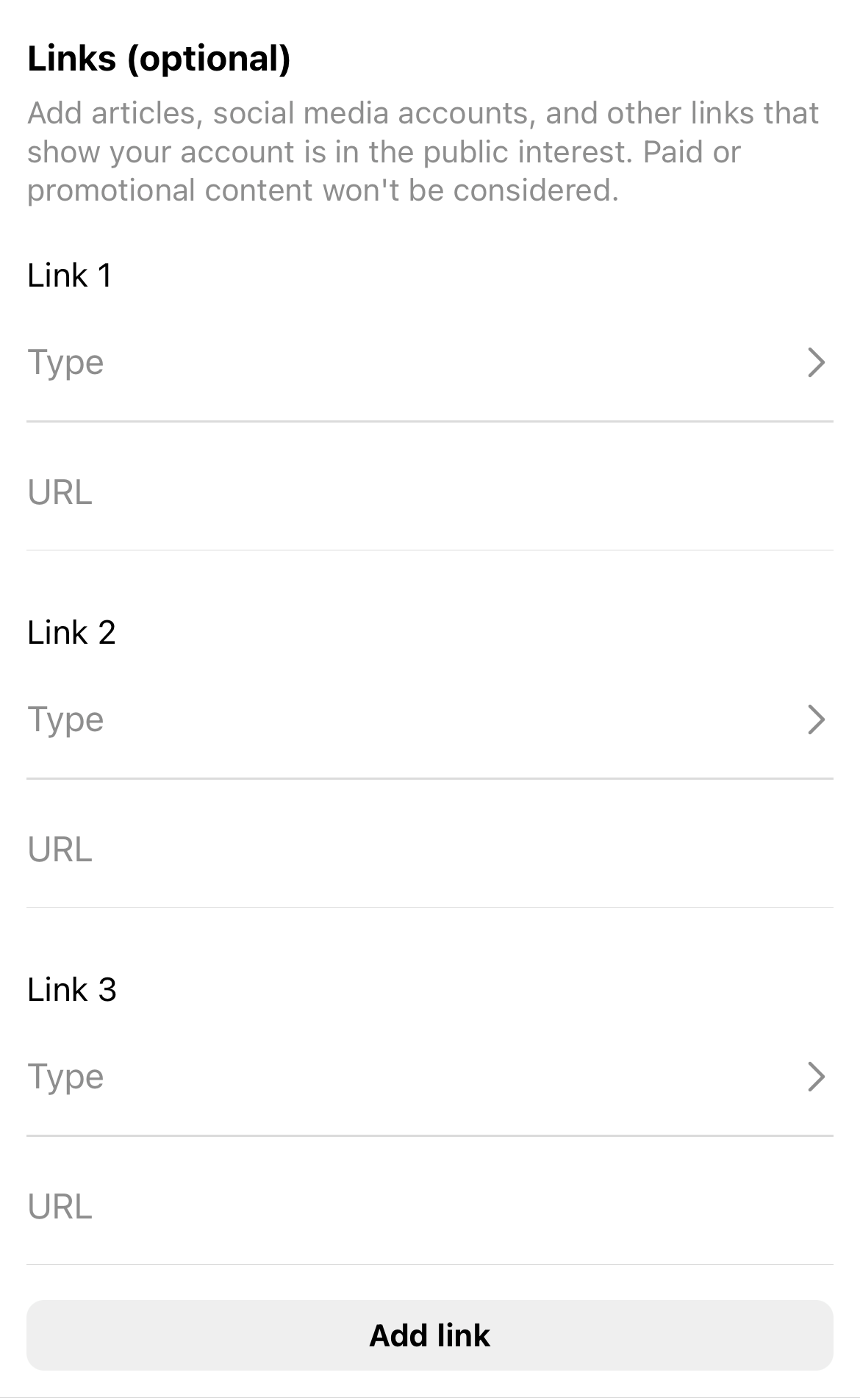Open the Type picker for Link 1
The width and height of the screenshot is (860, 1400).
coord(429,362)
